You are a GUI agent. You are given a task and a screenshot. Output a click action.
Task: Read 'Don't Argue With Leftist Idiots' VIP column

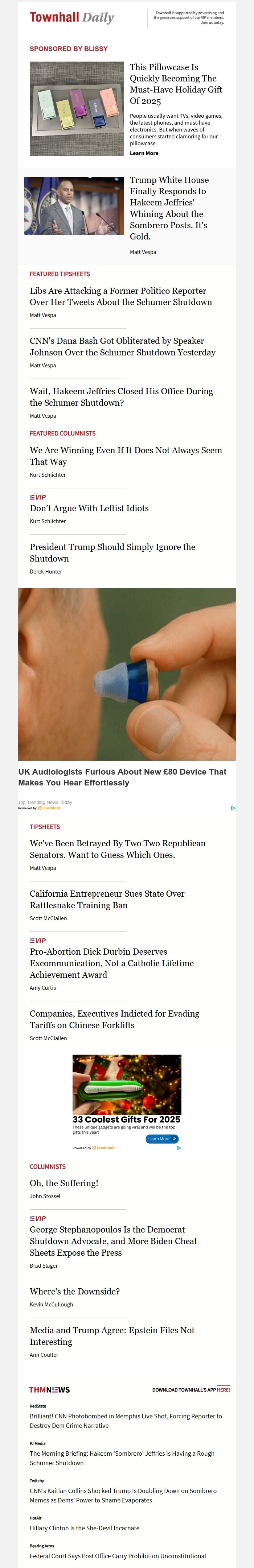click(x=89, y=508)
